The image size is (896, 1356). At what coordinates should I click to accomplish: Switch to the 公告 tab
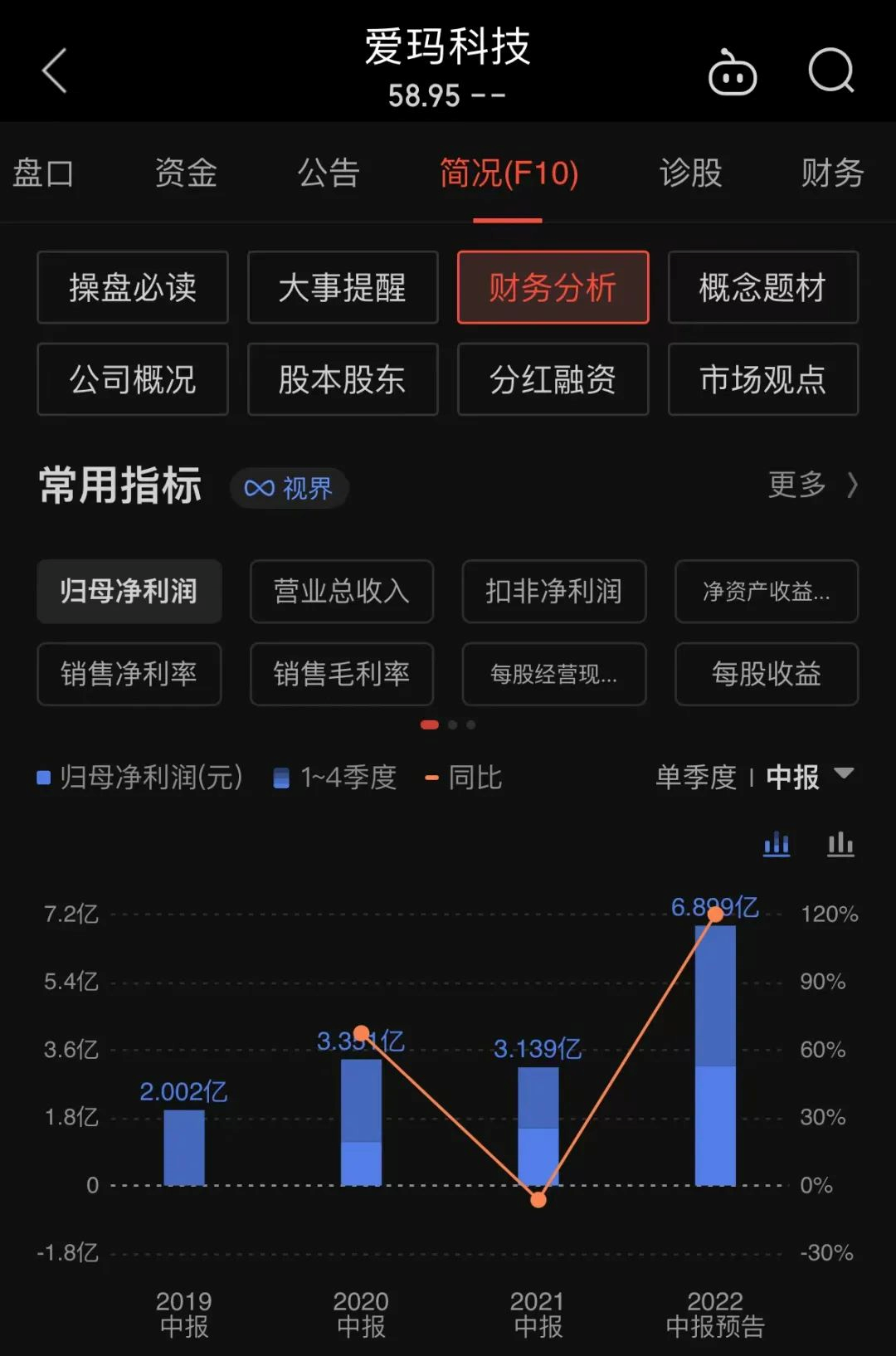point(329,173)
